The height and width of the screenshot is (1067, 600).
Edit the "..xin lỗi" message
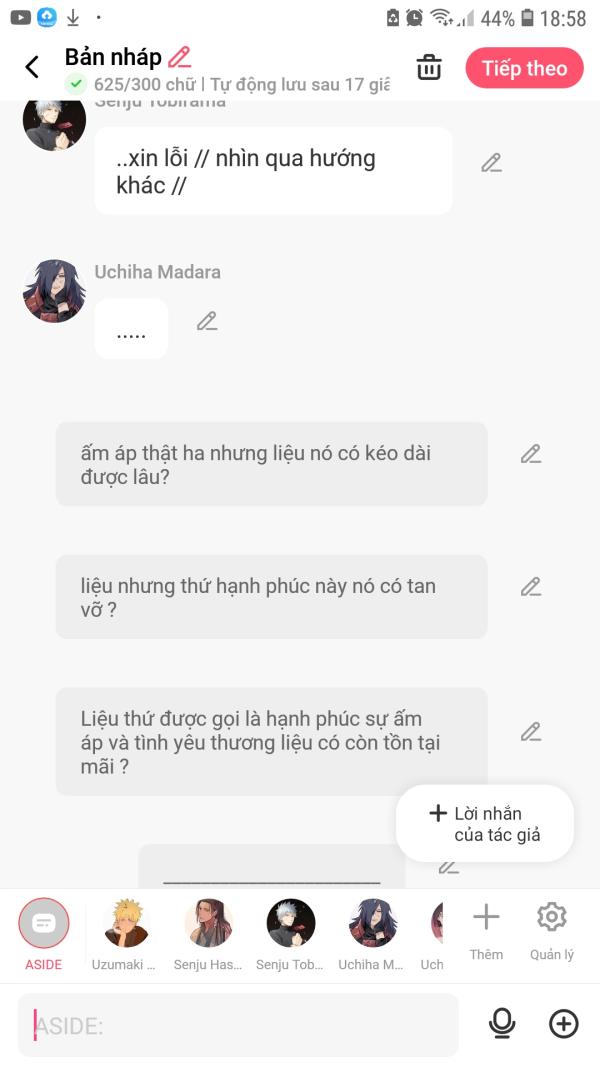click(491, 163)
